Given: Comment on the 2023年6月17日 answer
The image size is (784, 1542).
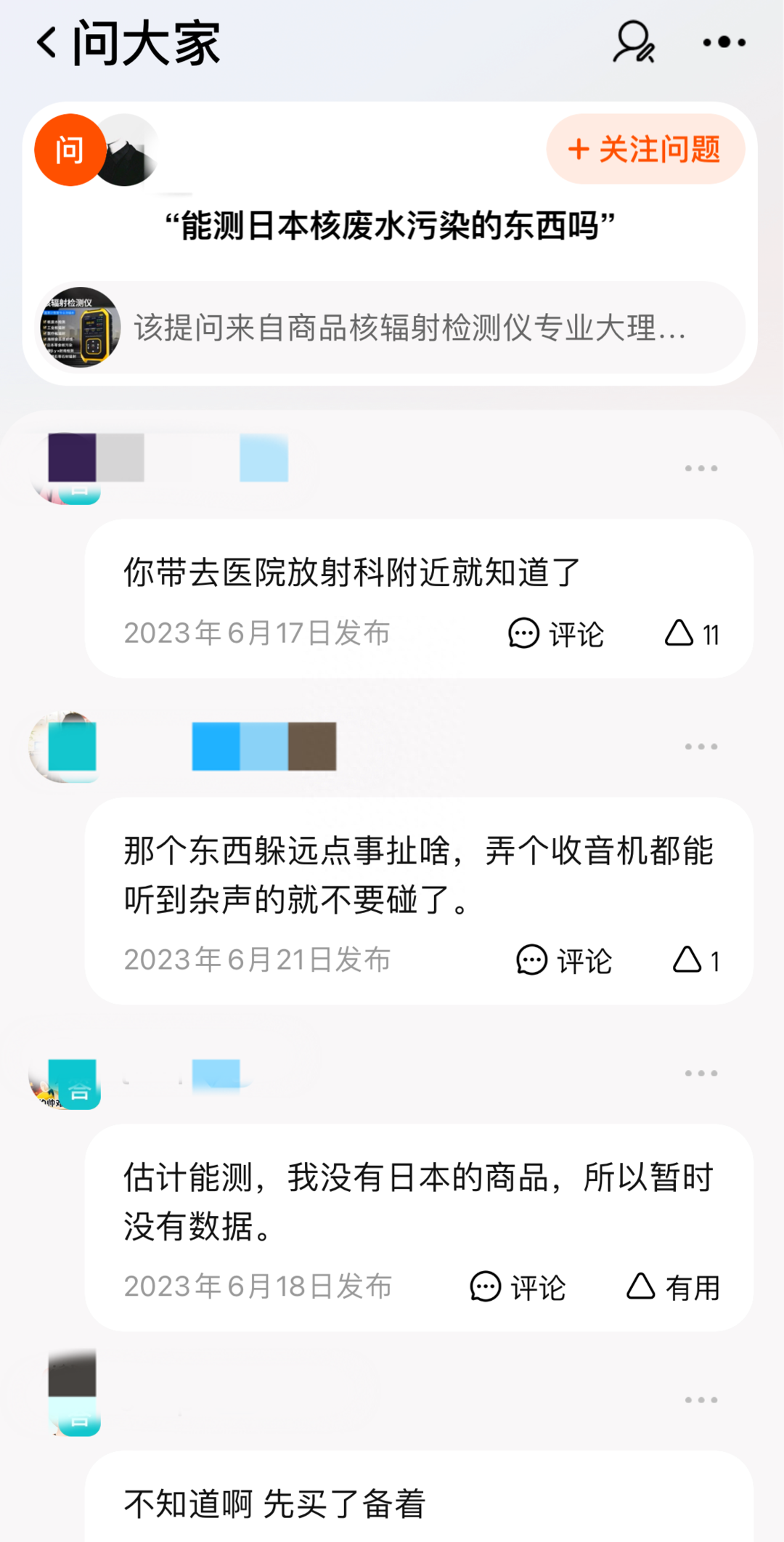Looking at the screenshot, I should [556, 634].
